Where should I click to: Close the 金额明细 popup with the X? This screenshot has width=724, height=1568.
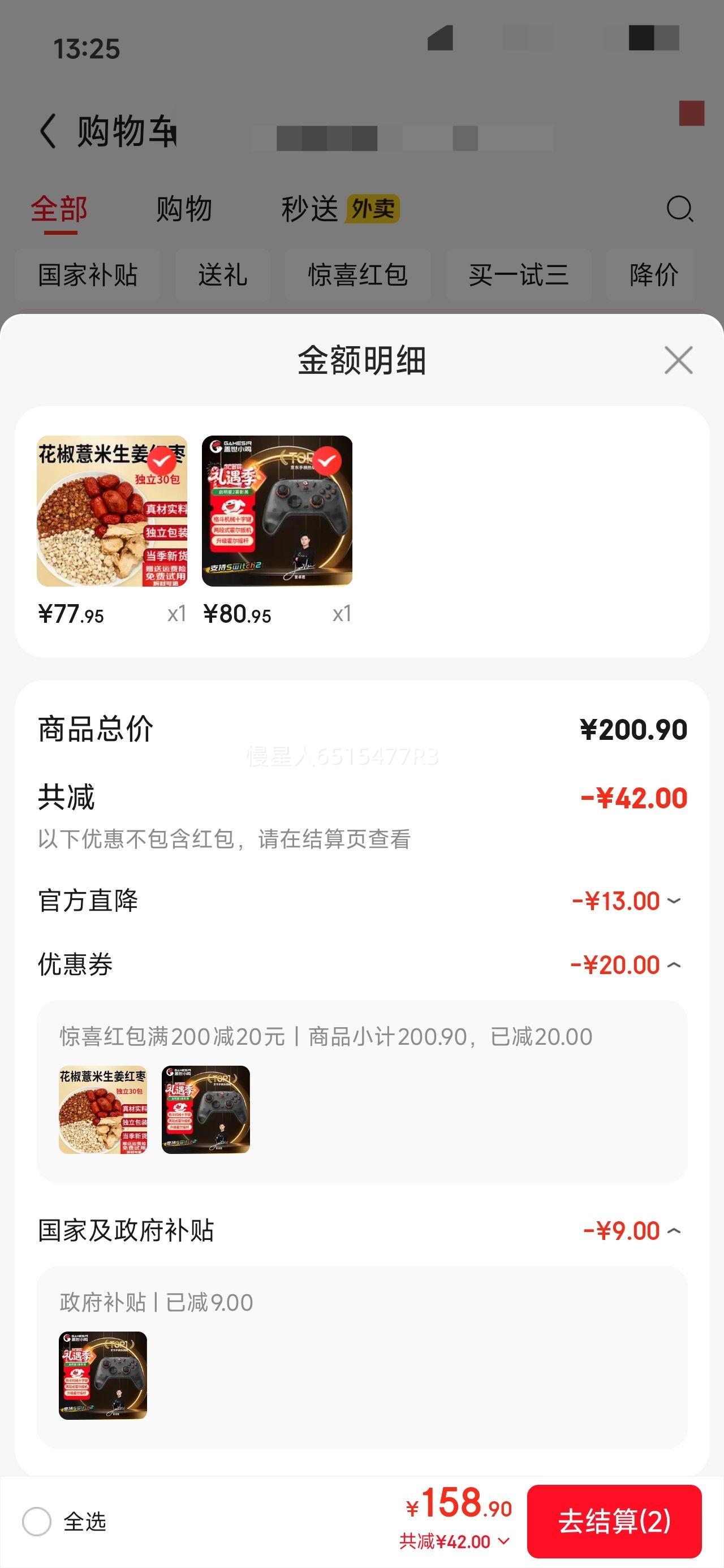point(680,360)
